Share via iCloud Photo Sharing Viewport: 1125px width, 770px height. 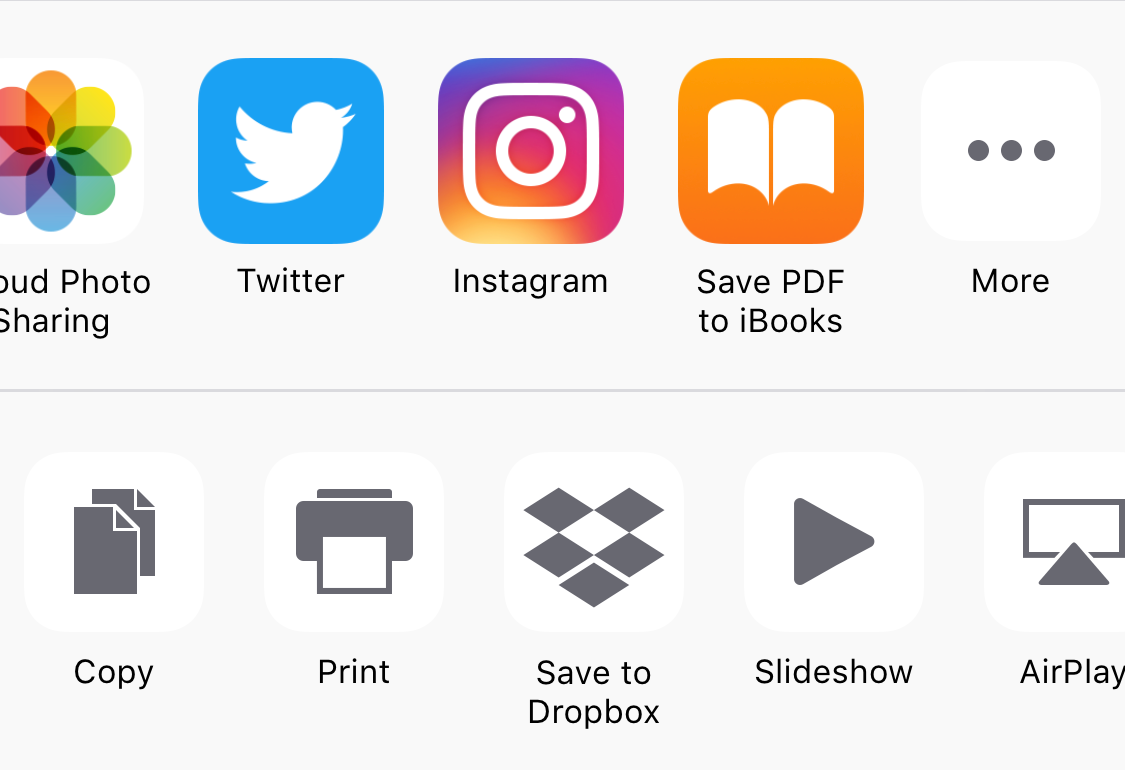(60, 152)
